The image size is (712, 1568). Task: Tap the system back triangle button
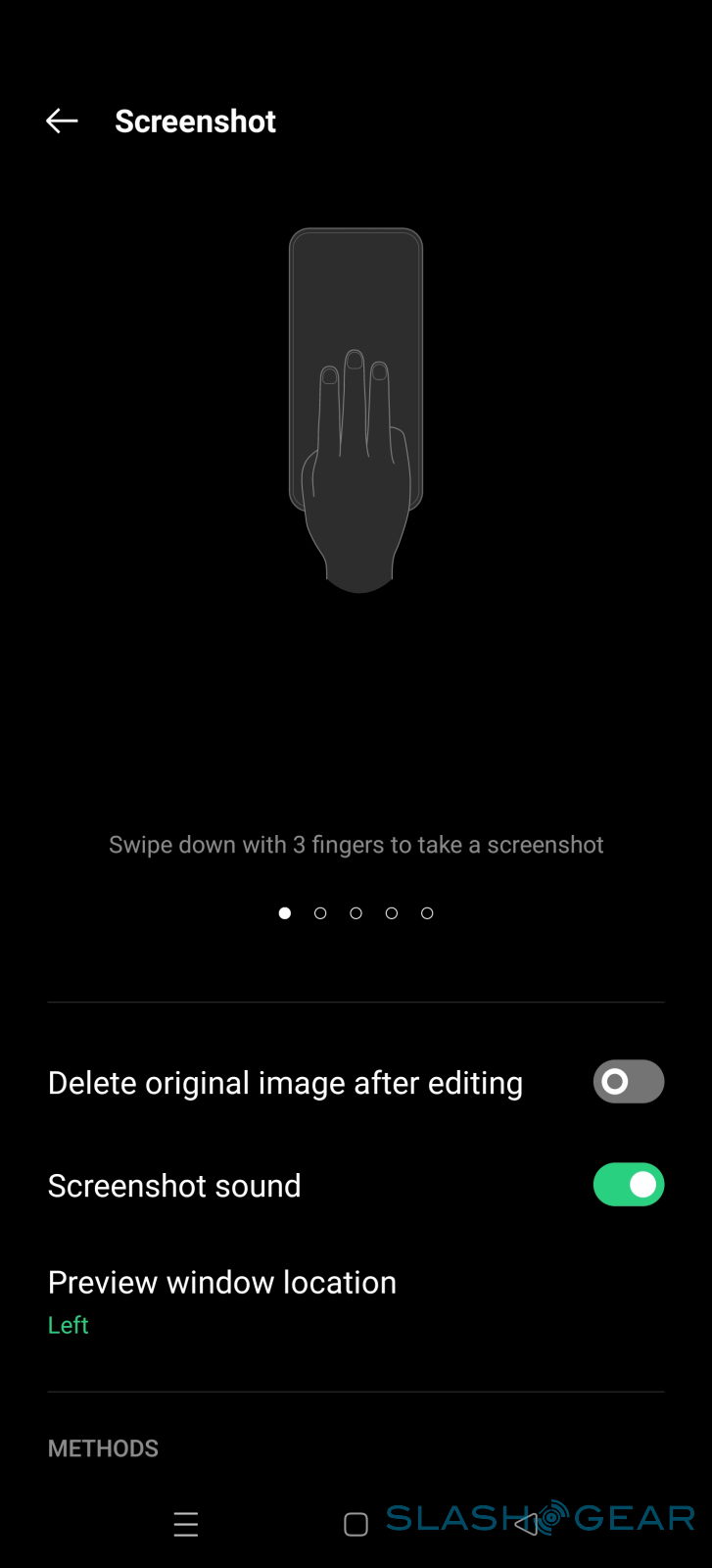click(526, 1523)
